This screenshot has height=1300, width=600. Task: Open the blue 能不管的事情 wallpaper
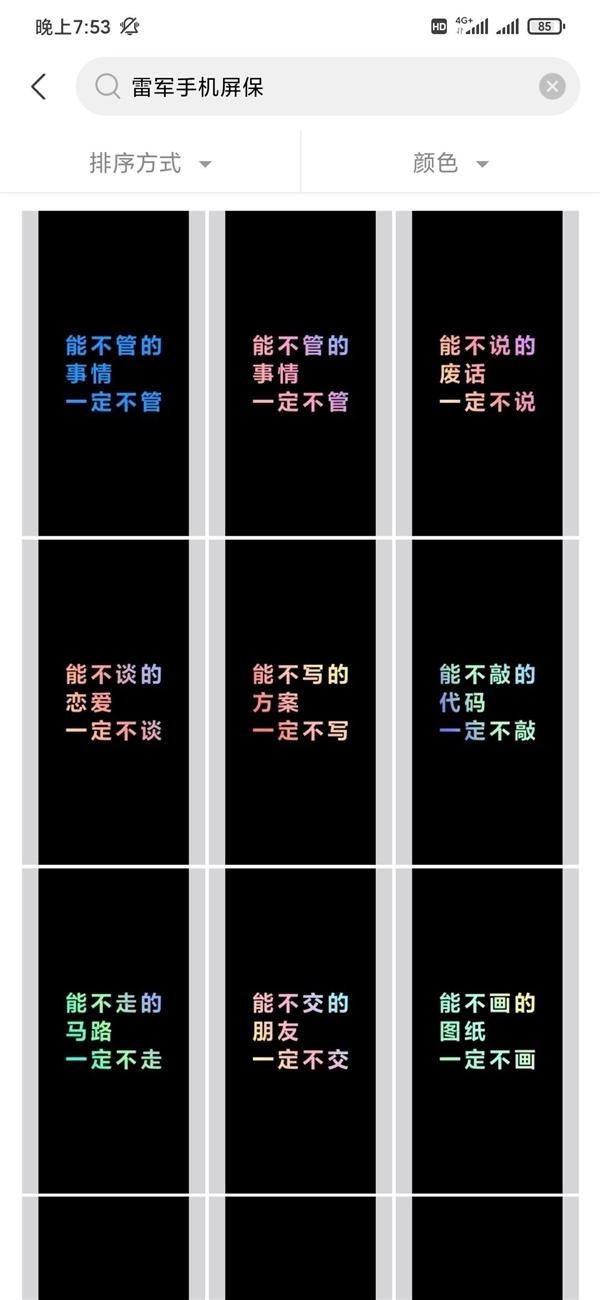tap(113, 373)
